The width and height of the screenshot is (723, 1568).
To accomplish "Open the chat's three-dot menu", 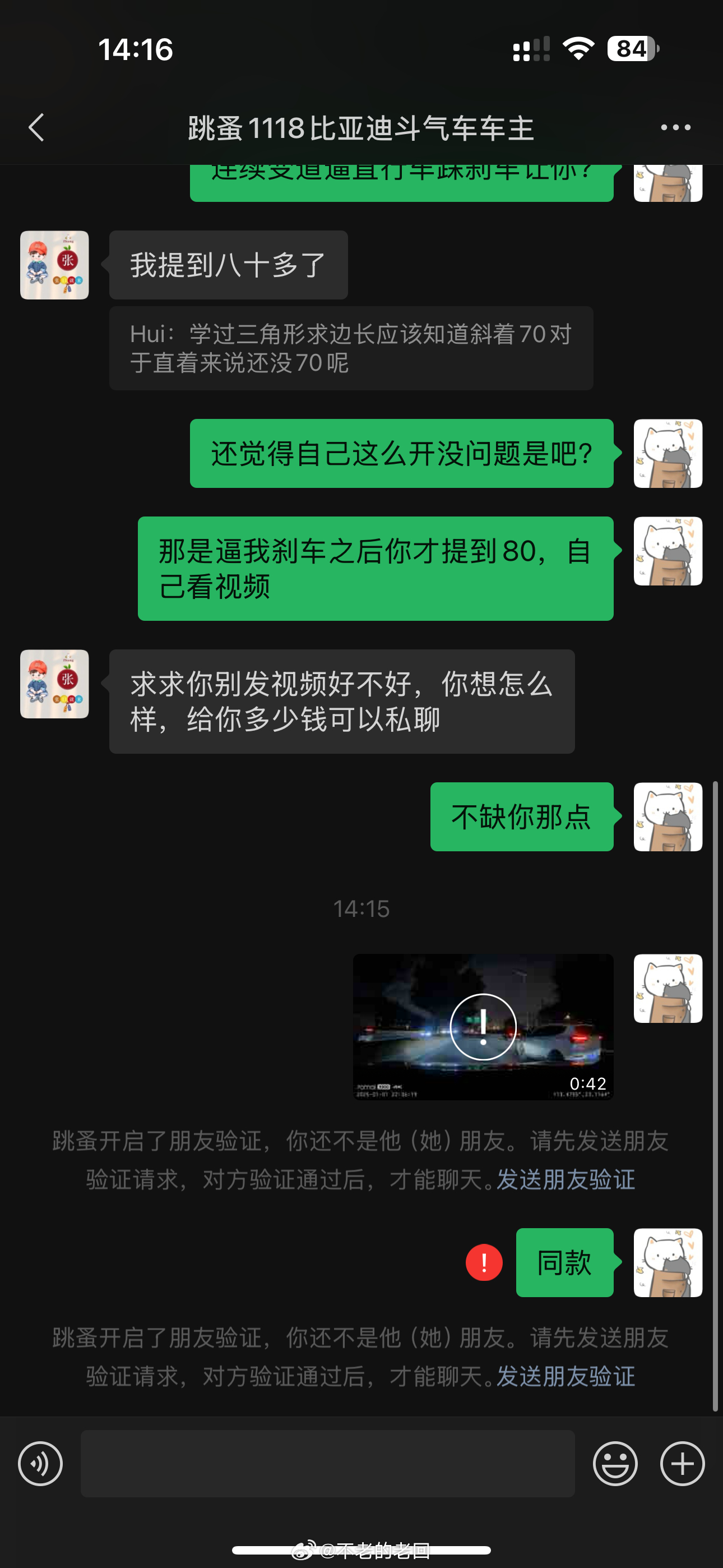I will pos(675,128).
